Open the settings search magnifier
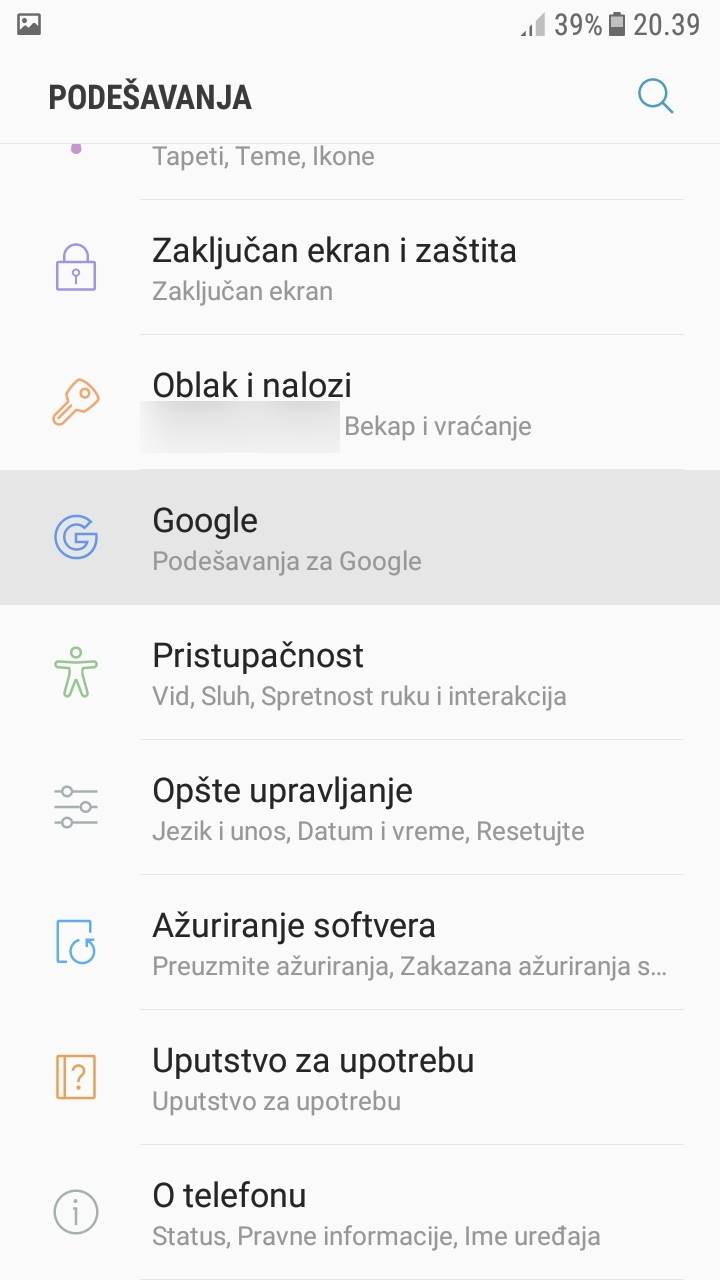This screenshot has width=720, height=1280. [x=655, y=96]
